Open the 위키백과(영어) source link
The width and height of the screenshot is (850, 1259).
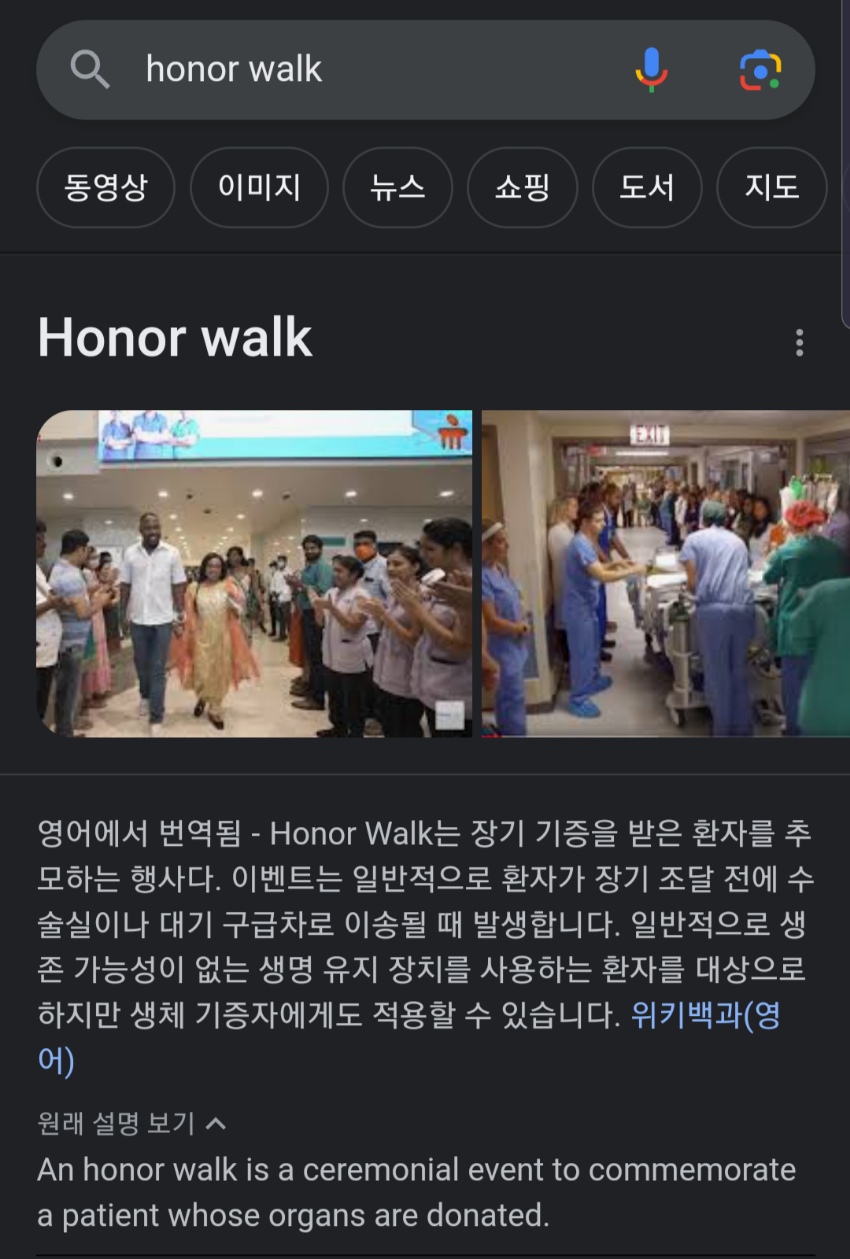[x=705, y=1016]
